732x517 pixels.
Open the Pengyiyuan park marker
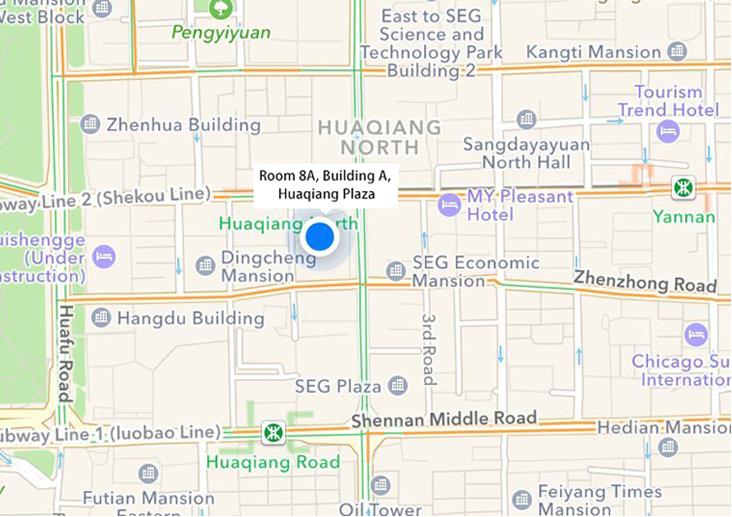pos(220,9)
